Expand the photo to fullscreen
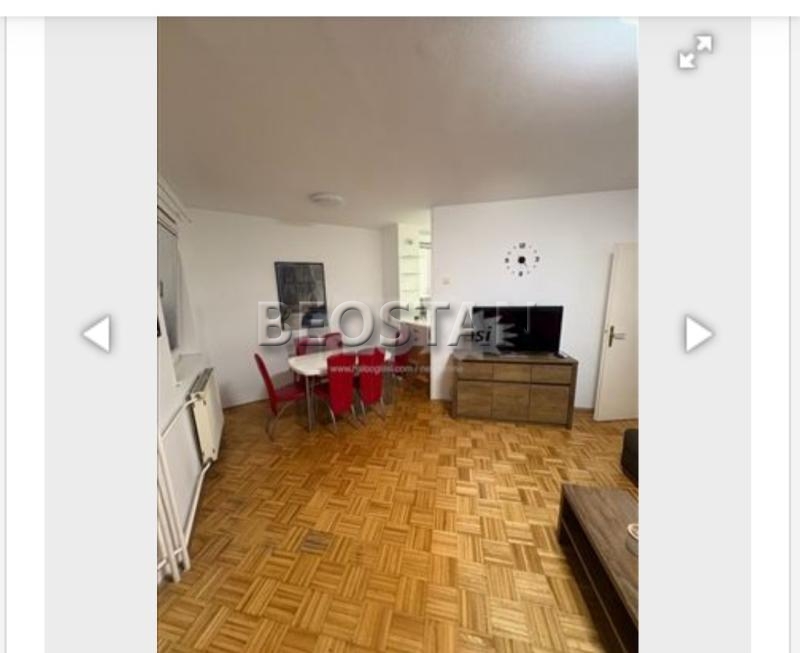 [x=695, y=52]
